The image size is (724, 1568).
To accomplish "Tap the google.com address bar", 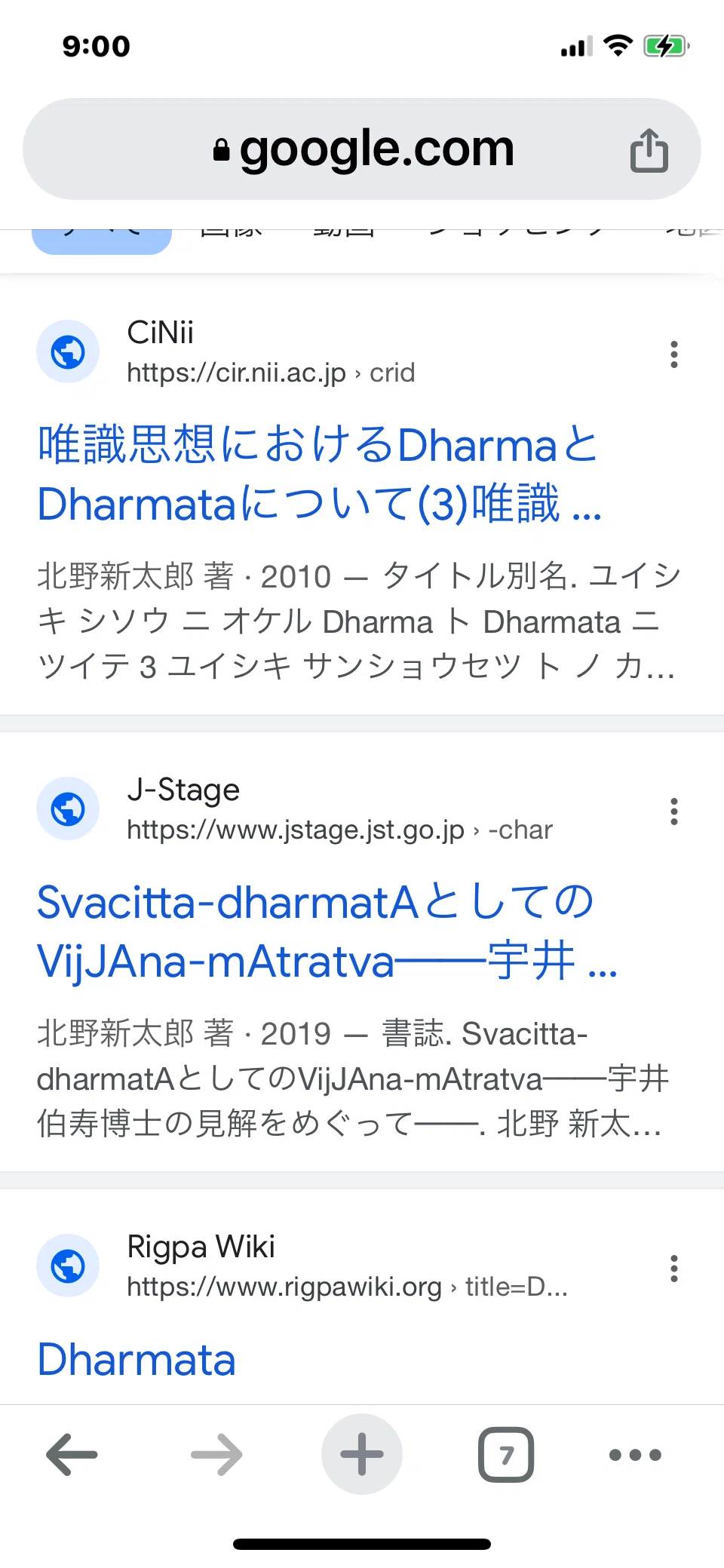I will coord(362,149).
